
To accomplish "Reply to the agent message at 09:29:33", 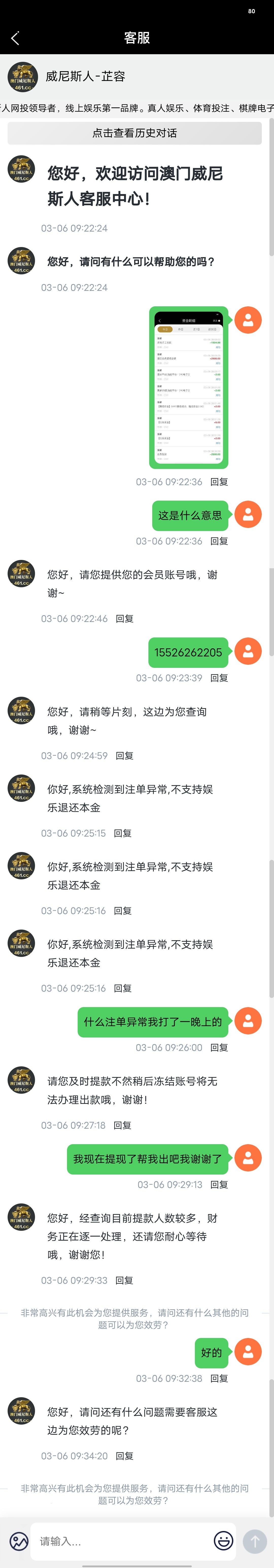I will [x=124, y=1281].
